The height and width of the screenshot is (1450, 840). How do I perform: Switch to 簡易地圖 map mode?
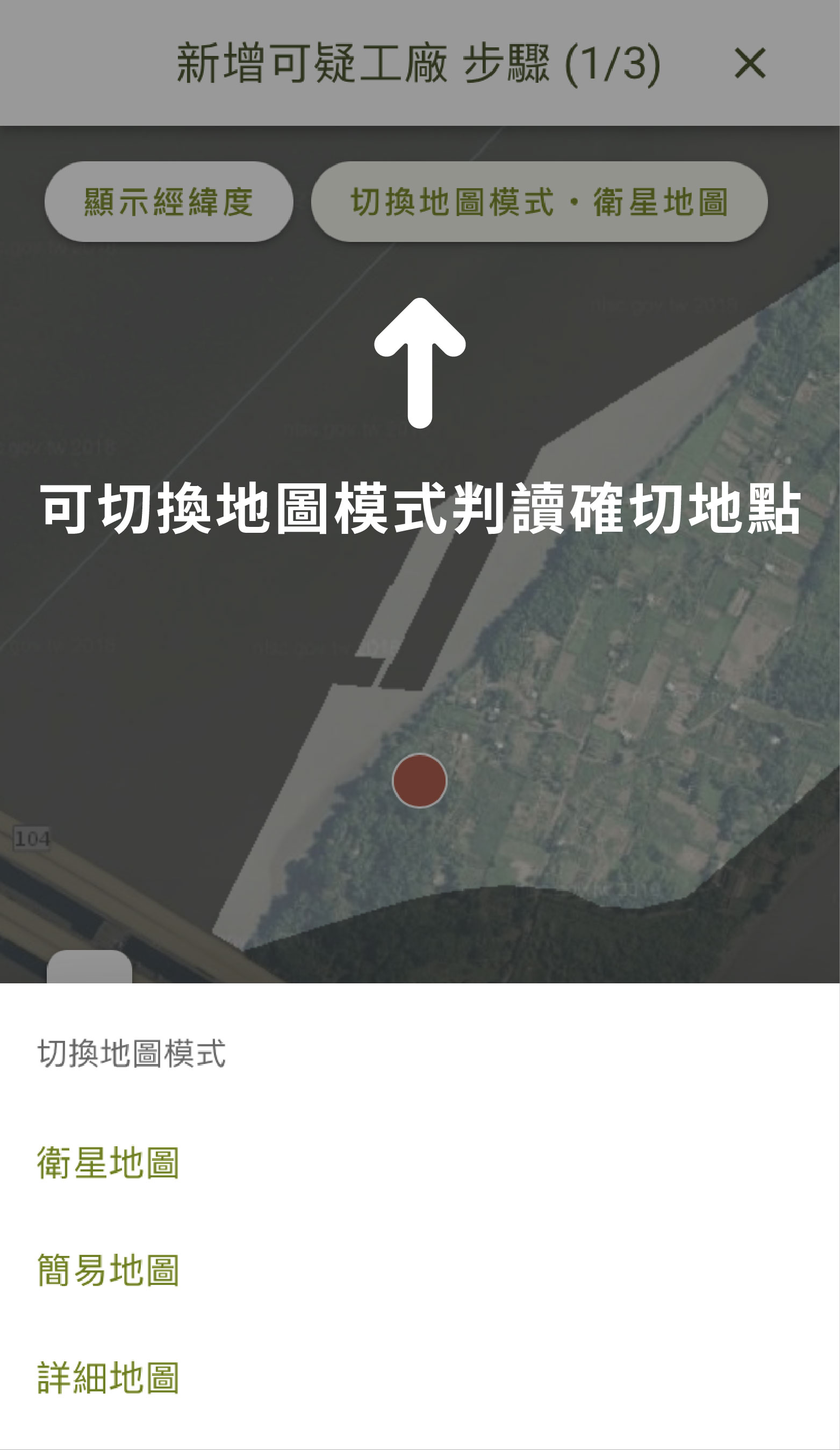(108, 1270)
